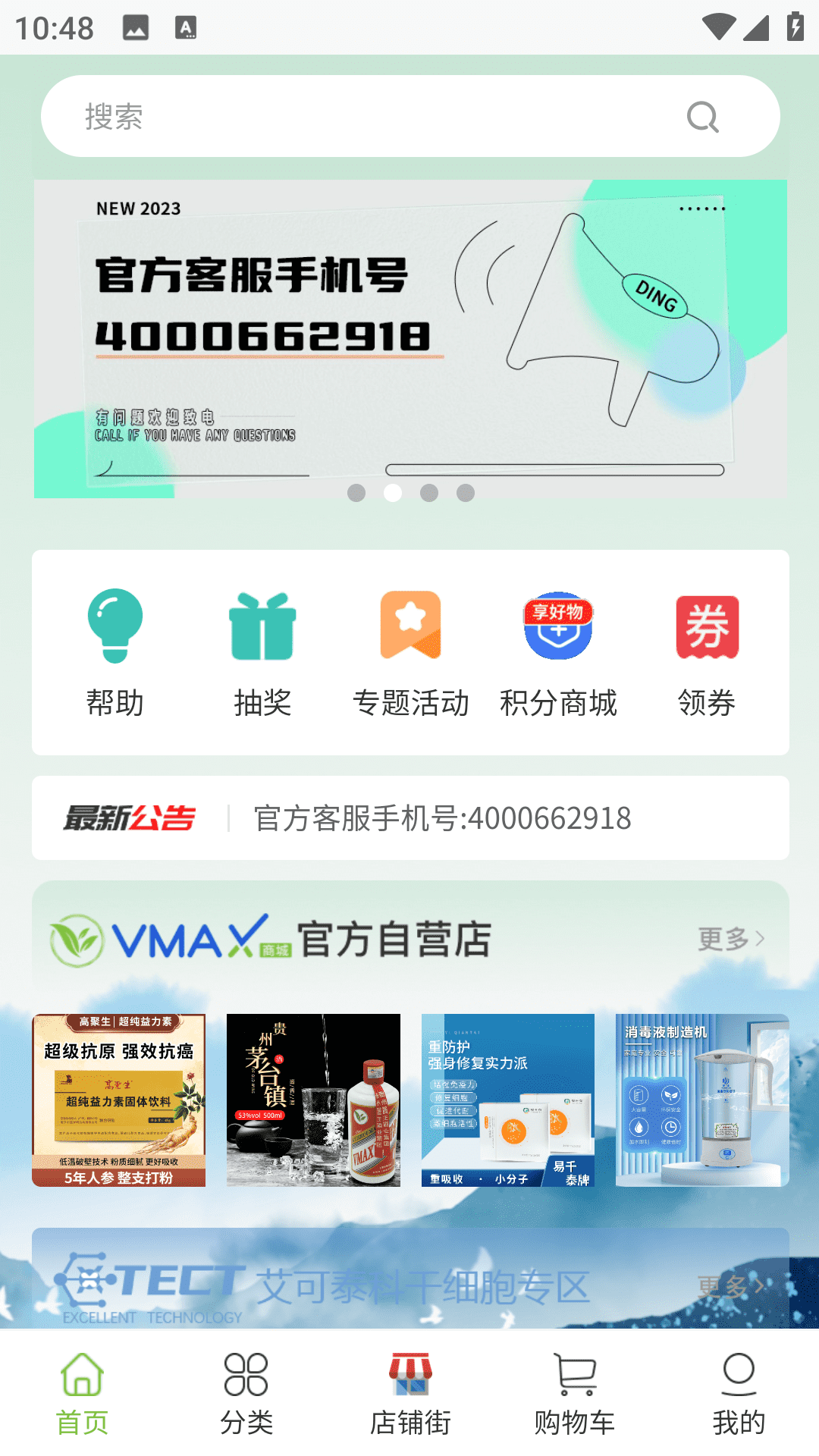Open the 超纯益力素固体饮料 product tile

pyautogui.click(x=118, y=1100)
